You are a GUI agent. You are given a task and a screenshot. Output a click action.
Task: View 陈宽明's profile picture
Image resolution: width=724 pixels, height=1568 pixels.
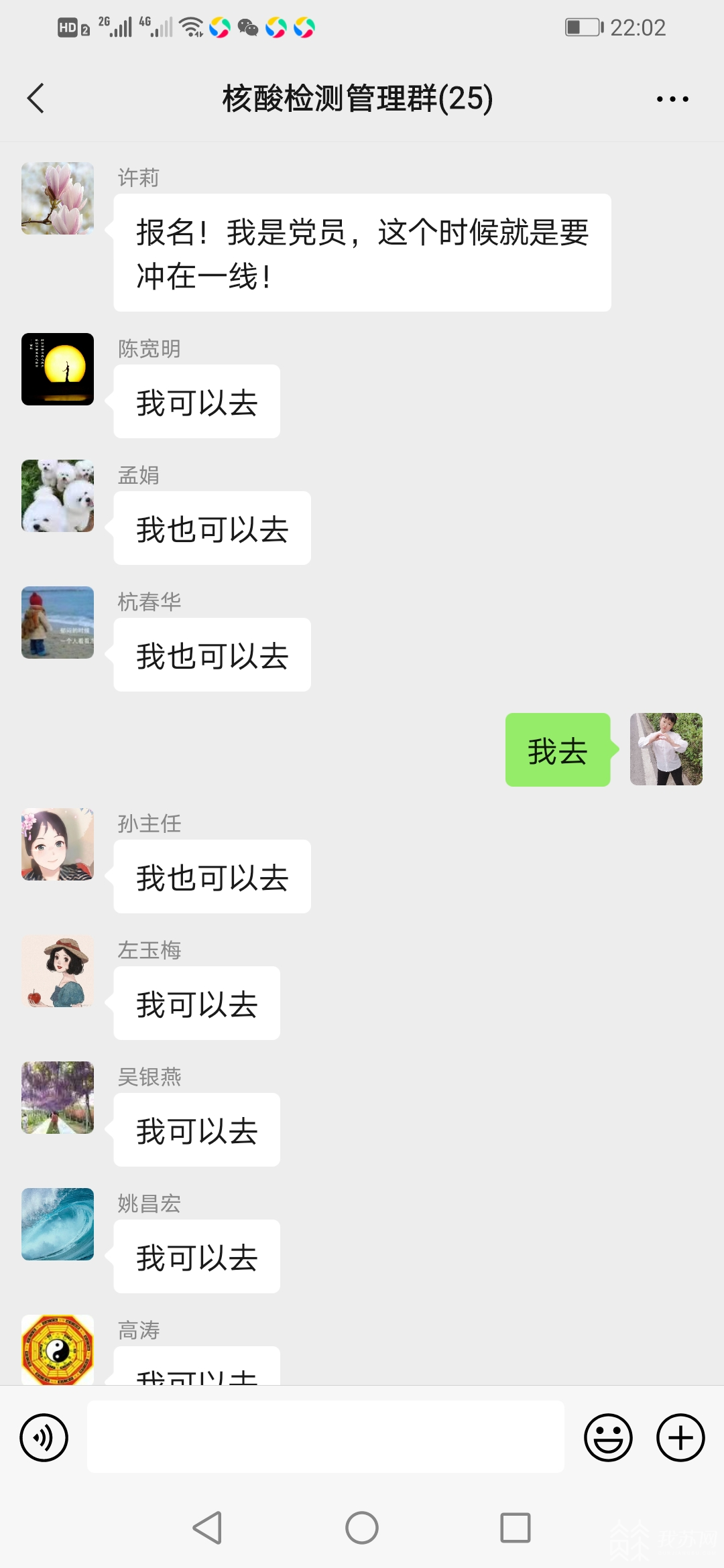point(58,369)
